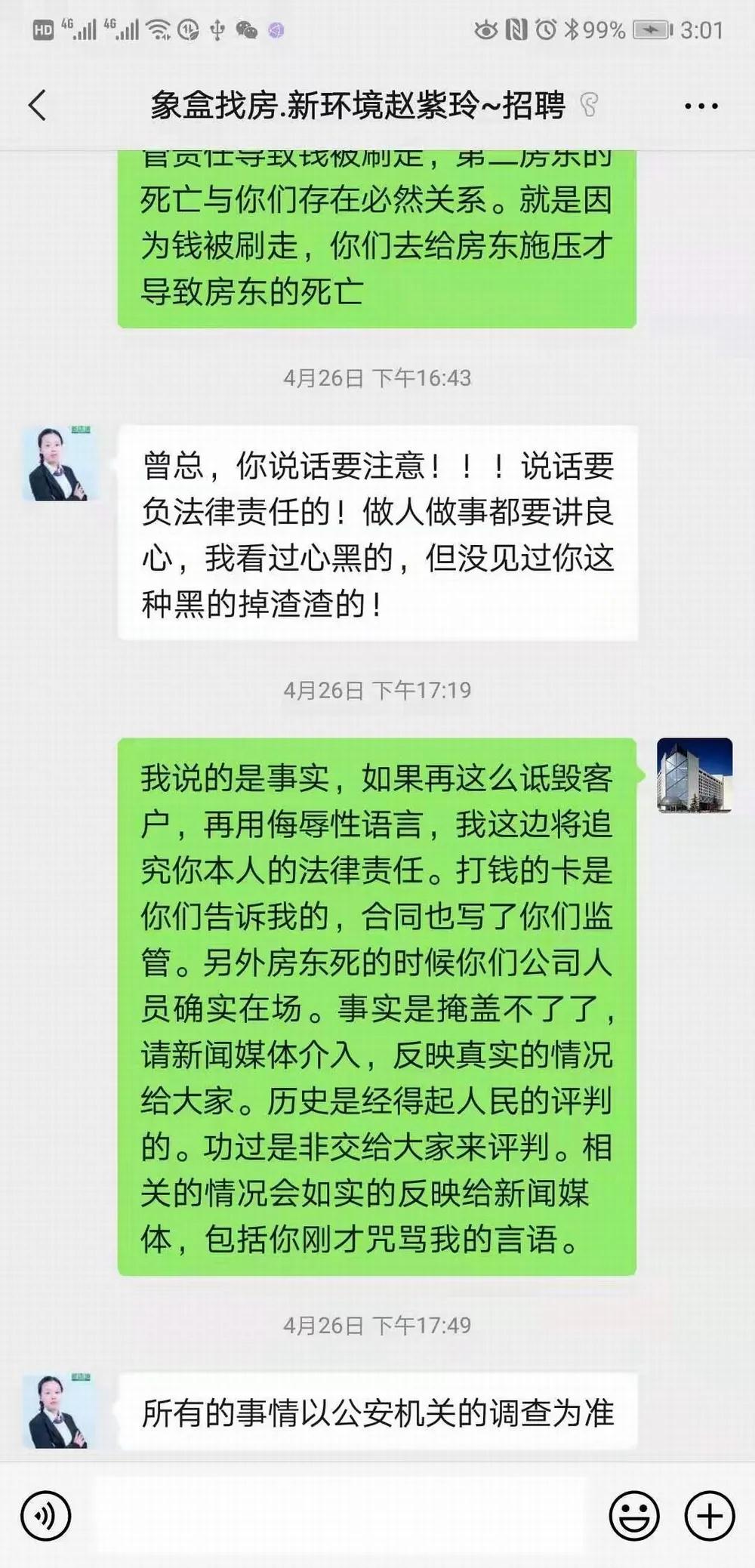The height and width of the screenshot is (1568, 755).
Task: Open the plus attachment menu
Action: (709, 1515)
